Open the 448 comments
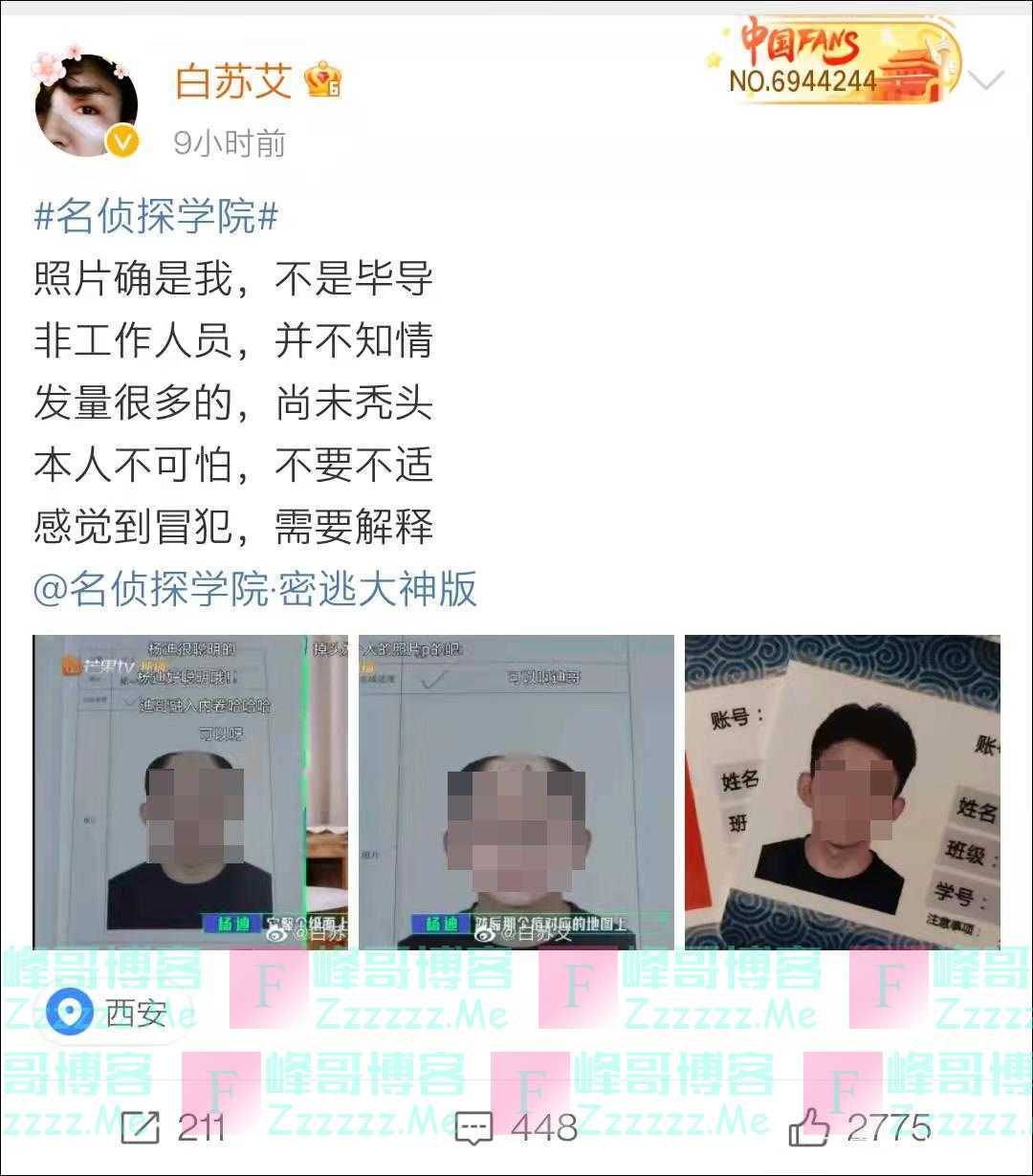This screenshot has height=1176, width=1033. [x=515, y=1128]
